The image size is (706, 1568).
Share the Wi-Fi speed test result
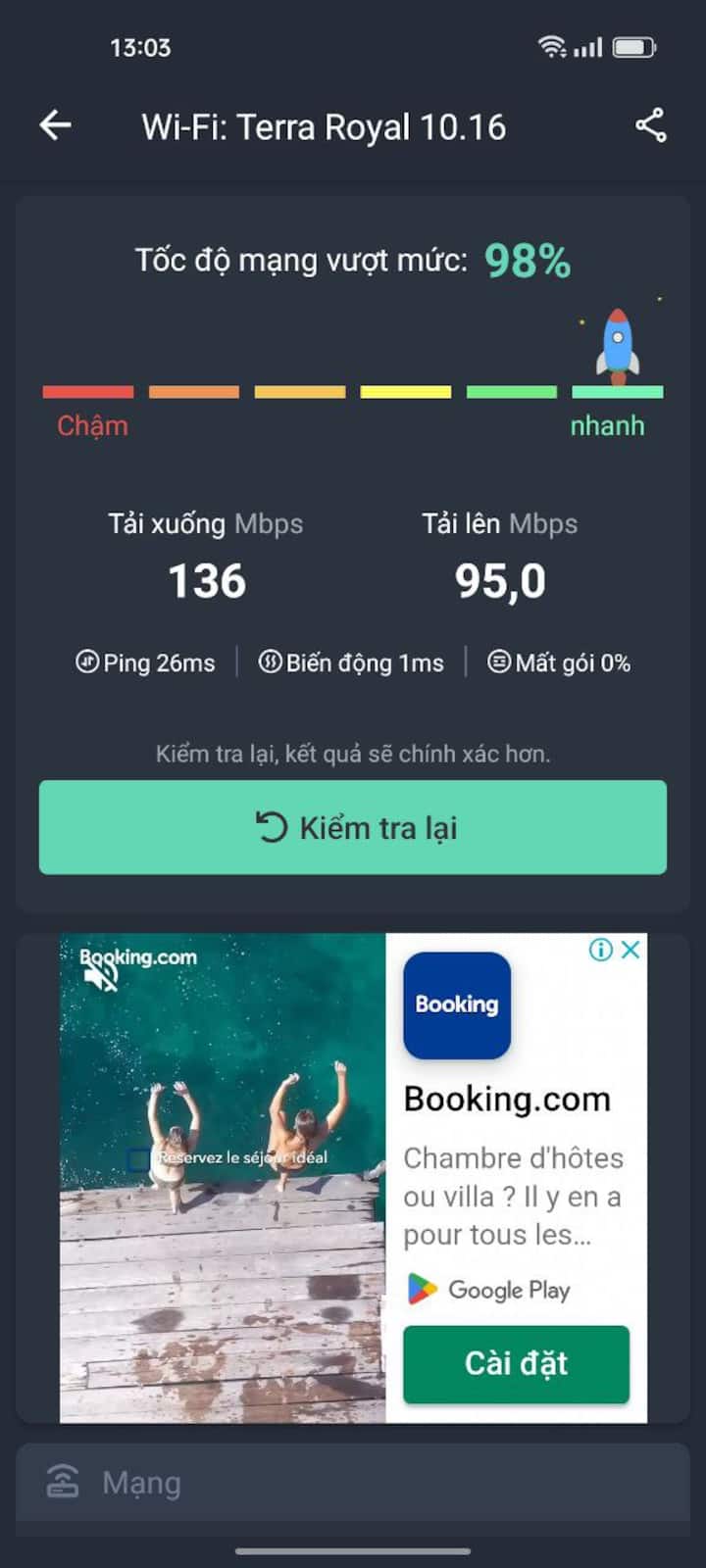(x=650, y=125)
